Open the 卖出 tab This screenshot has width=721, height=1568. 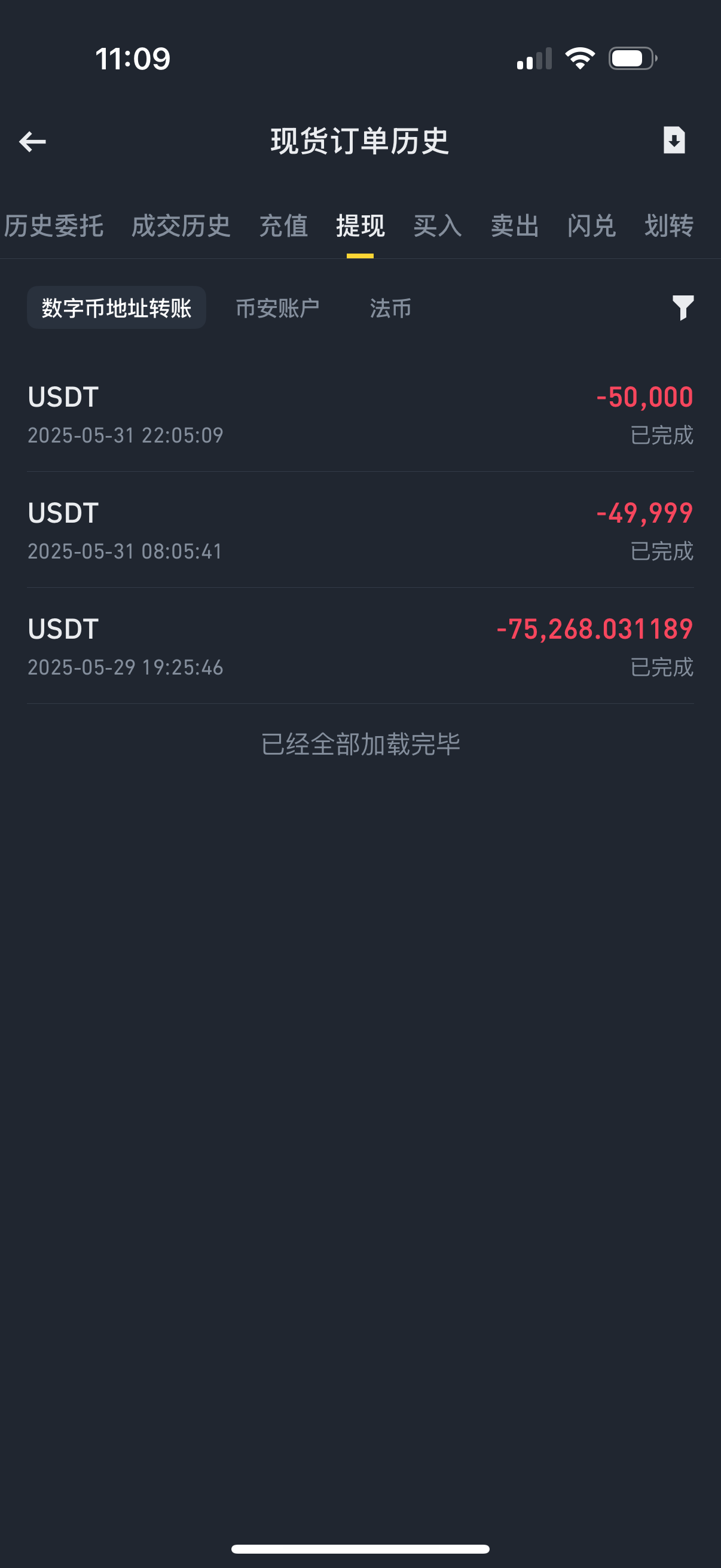pos(515,226)
